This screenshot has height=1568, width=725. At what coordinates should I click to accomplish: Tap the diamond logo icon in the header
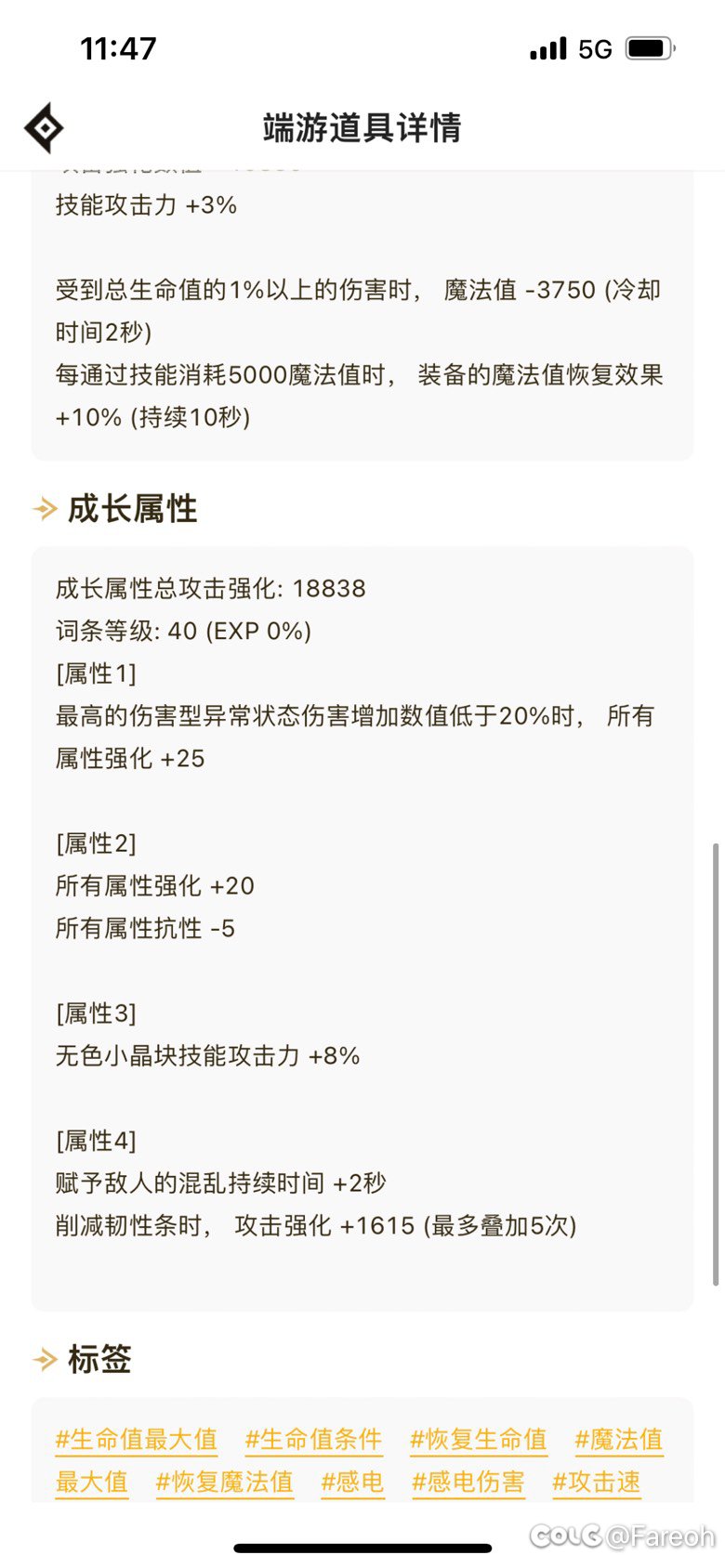[x=44, y=128]
